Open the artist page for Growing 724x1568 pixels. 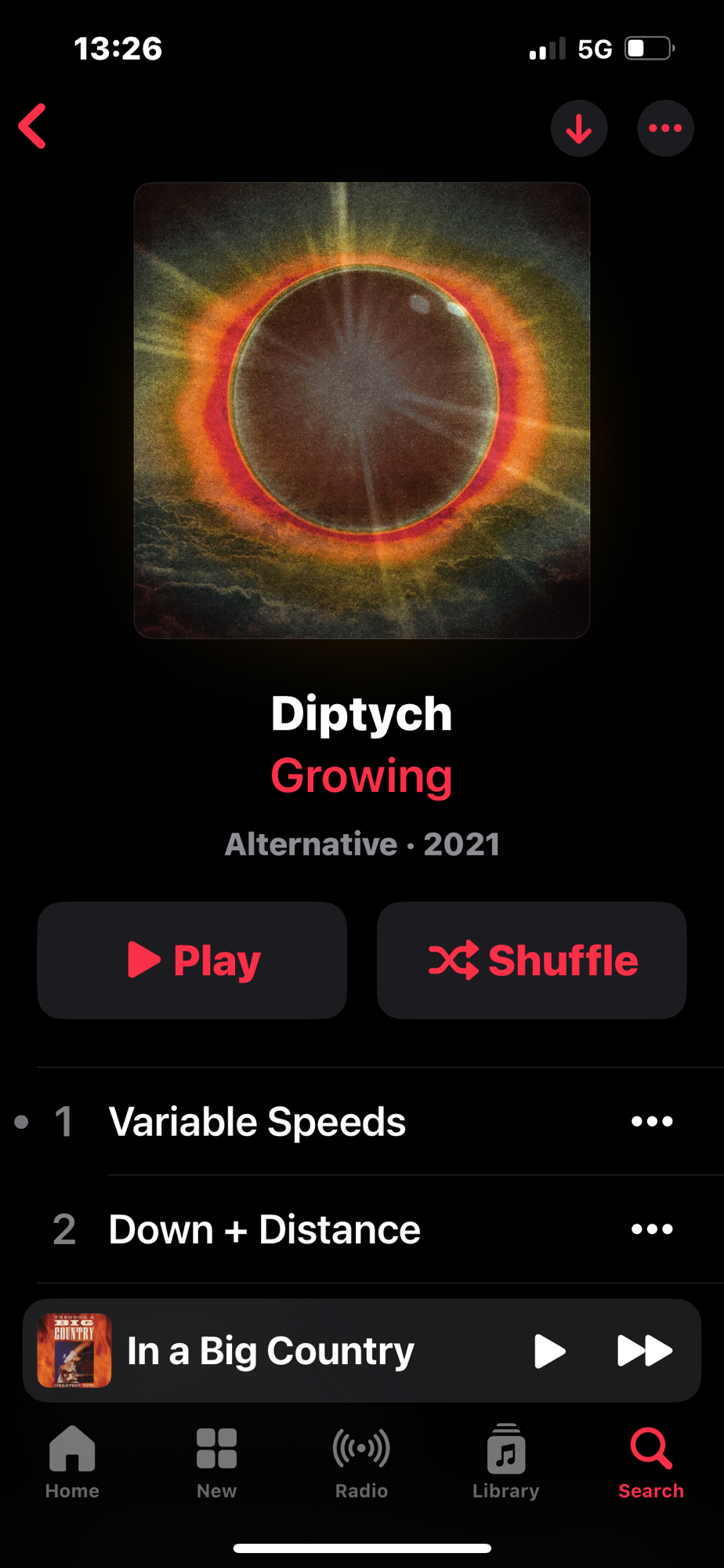click(361, 775)
